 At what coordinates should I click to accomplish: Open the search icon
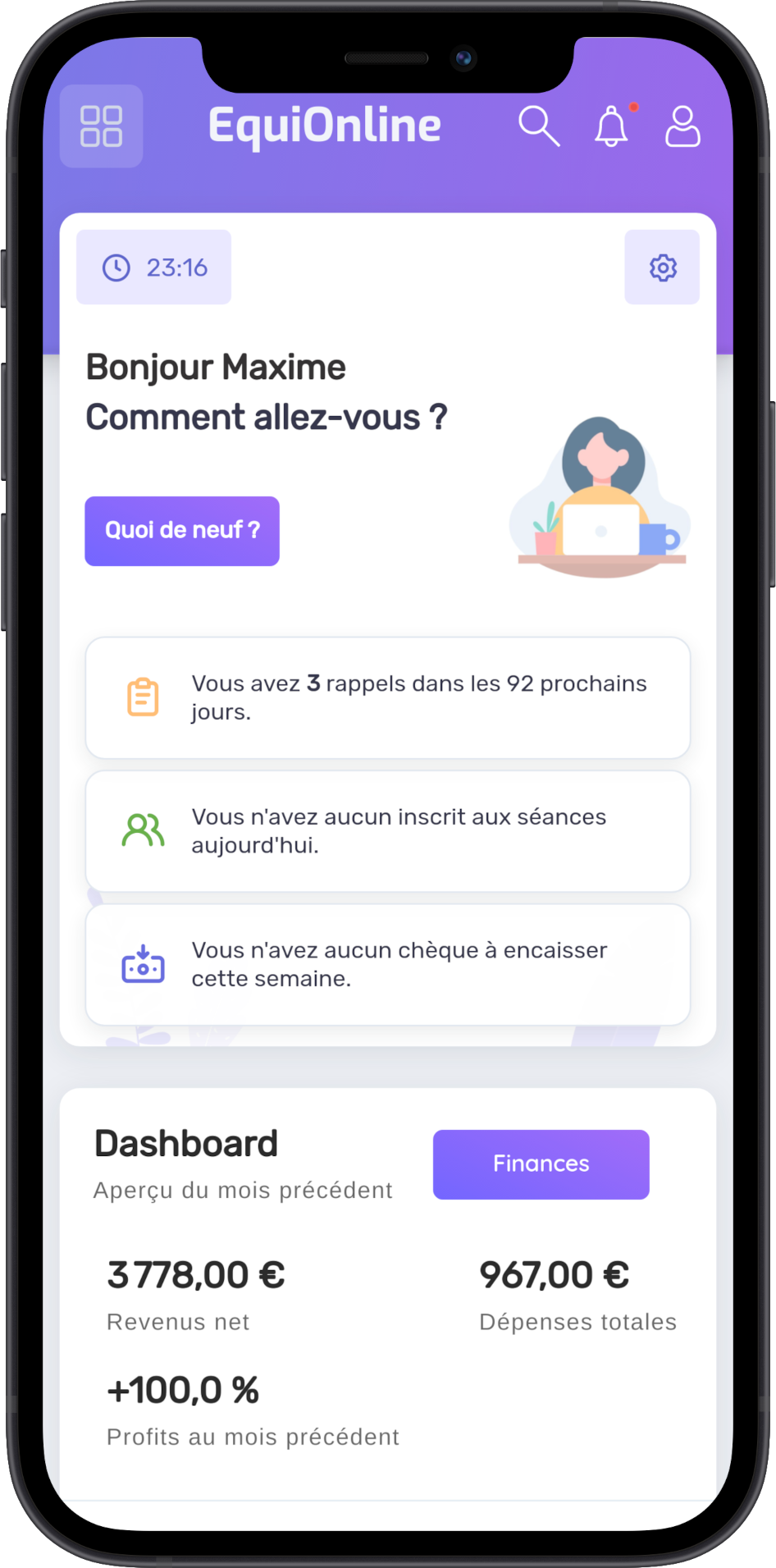tap(539, 126)
